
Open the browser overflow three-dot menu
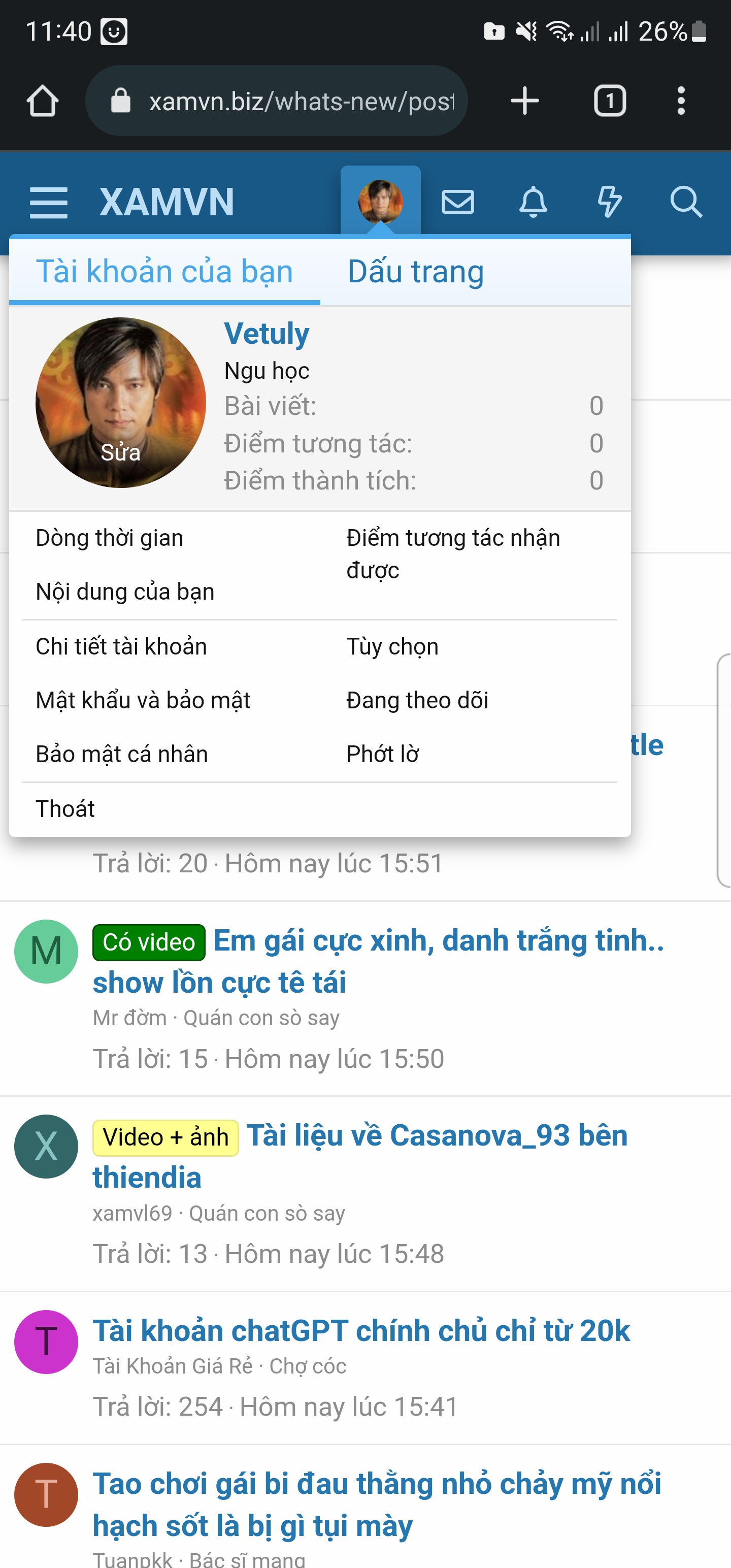tap(682, 100)
